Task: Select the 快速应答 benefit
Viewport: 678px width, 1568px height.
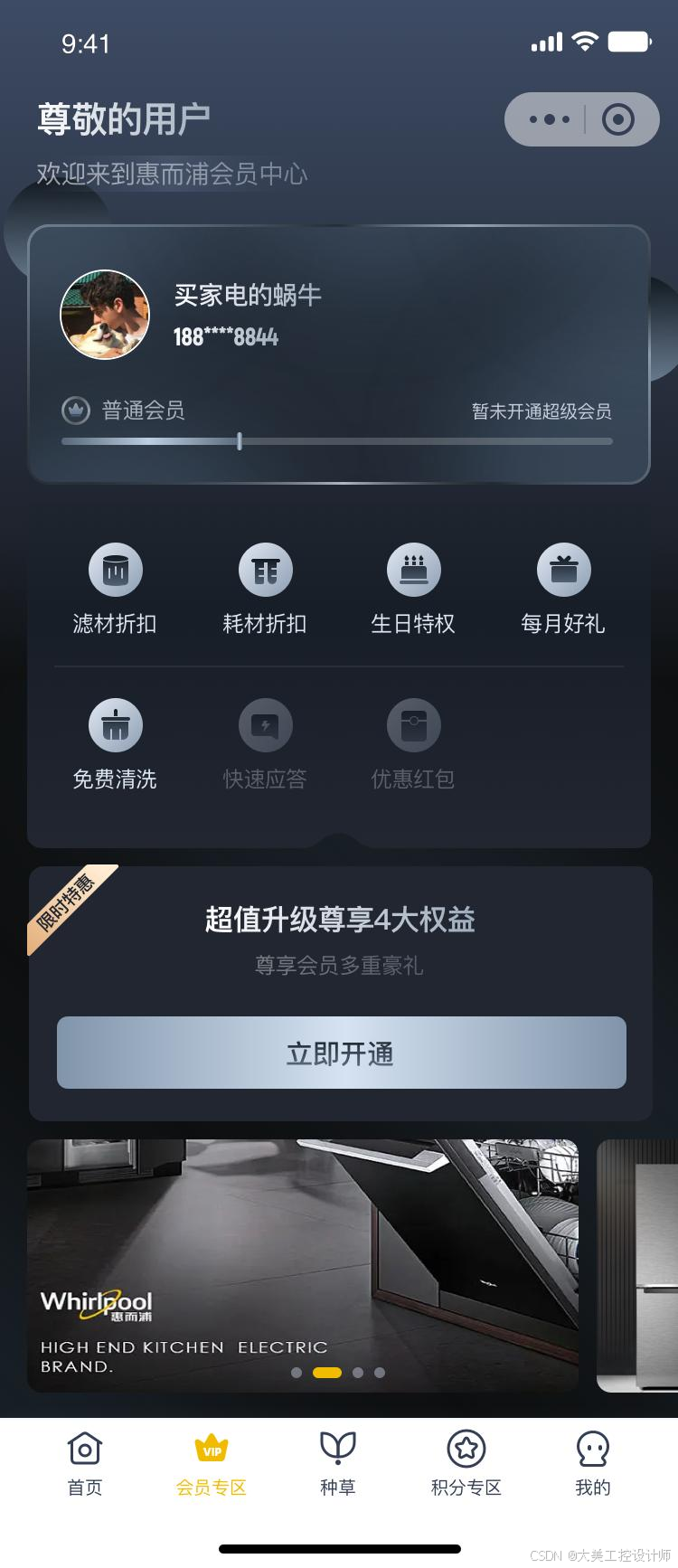Action: pyautogui.click(x=265, y=745)
